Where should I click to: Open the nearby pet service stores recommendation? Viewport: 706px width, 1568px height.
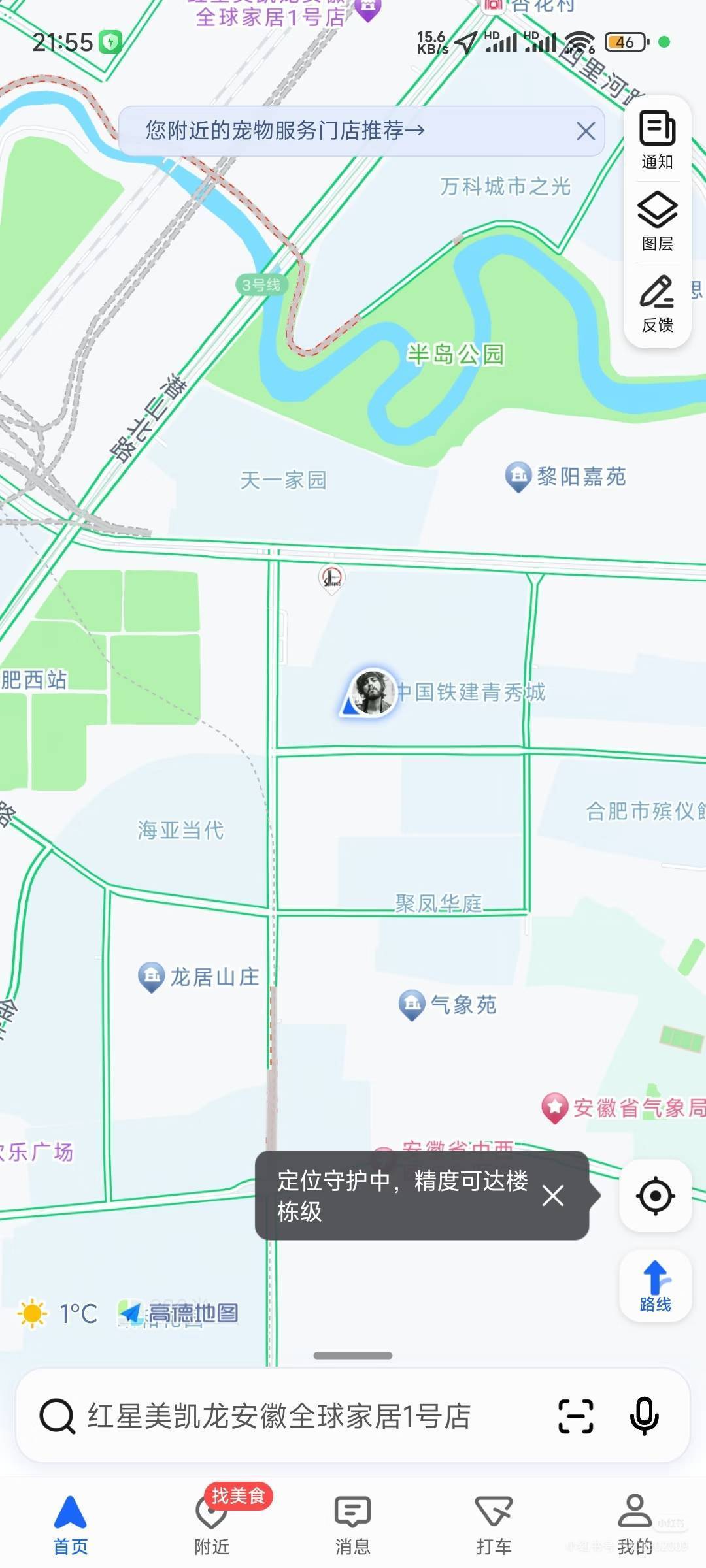pyautogui.click(x=285, y=131)
